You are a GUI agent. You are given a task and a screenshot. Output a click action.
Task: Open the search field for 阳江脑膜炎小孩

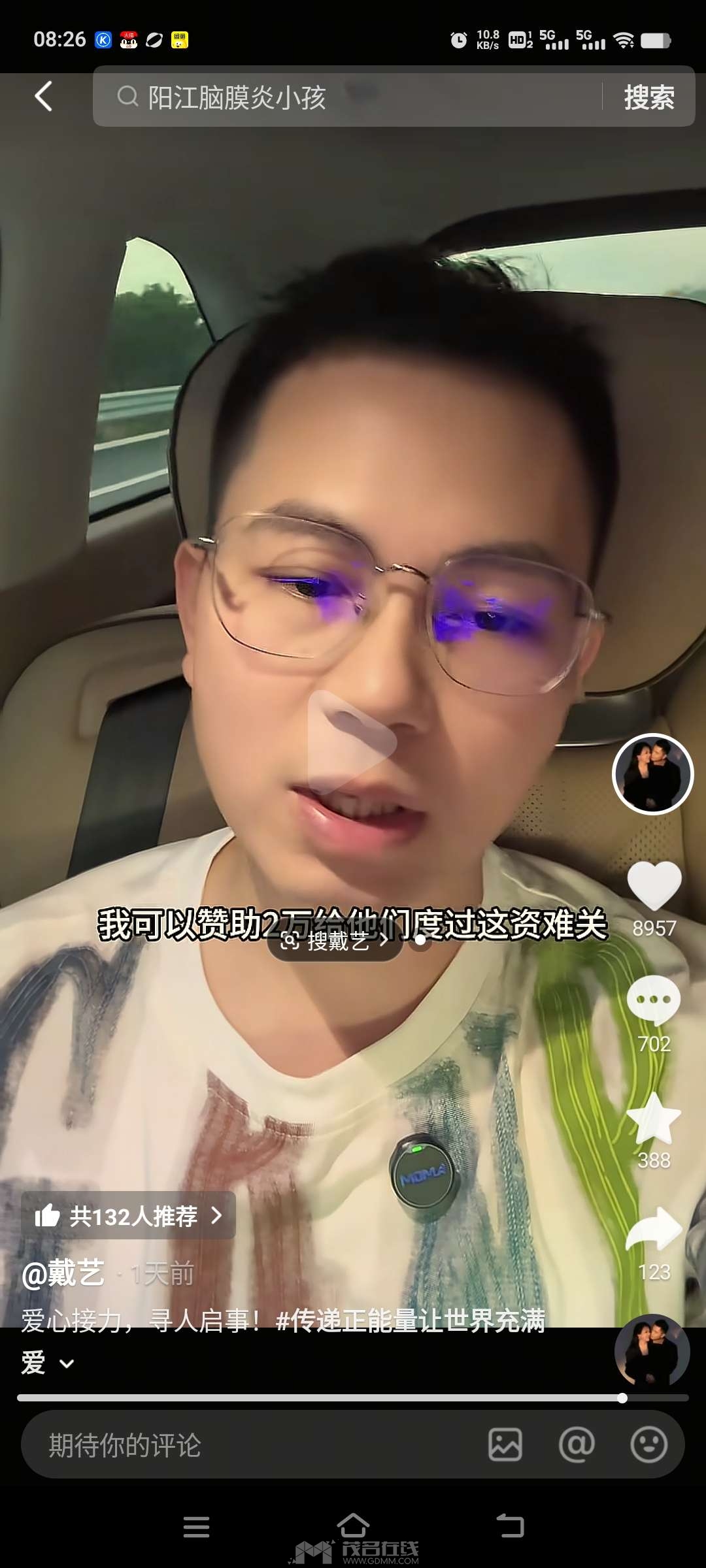(x=346, y=97)
